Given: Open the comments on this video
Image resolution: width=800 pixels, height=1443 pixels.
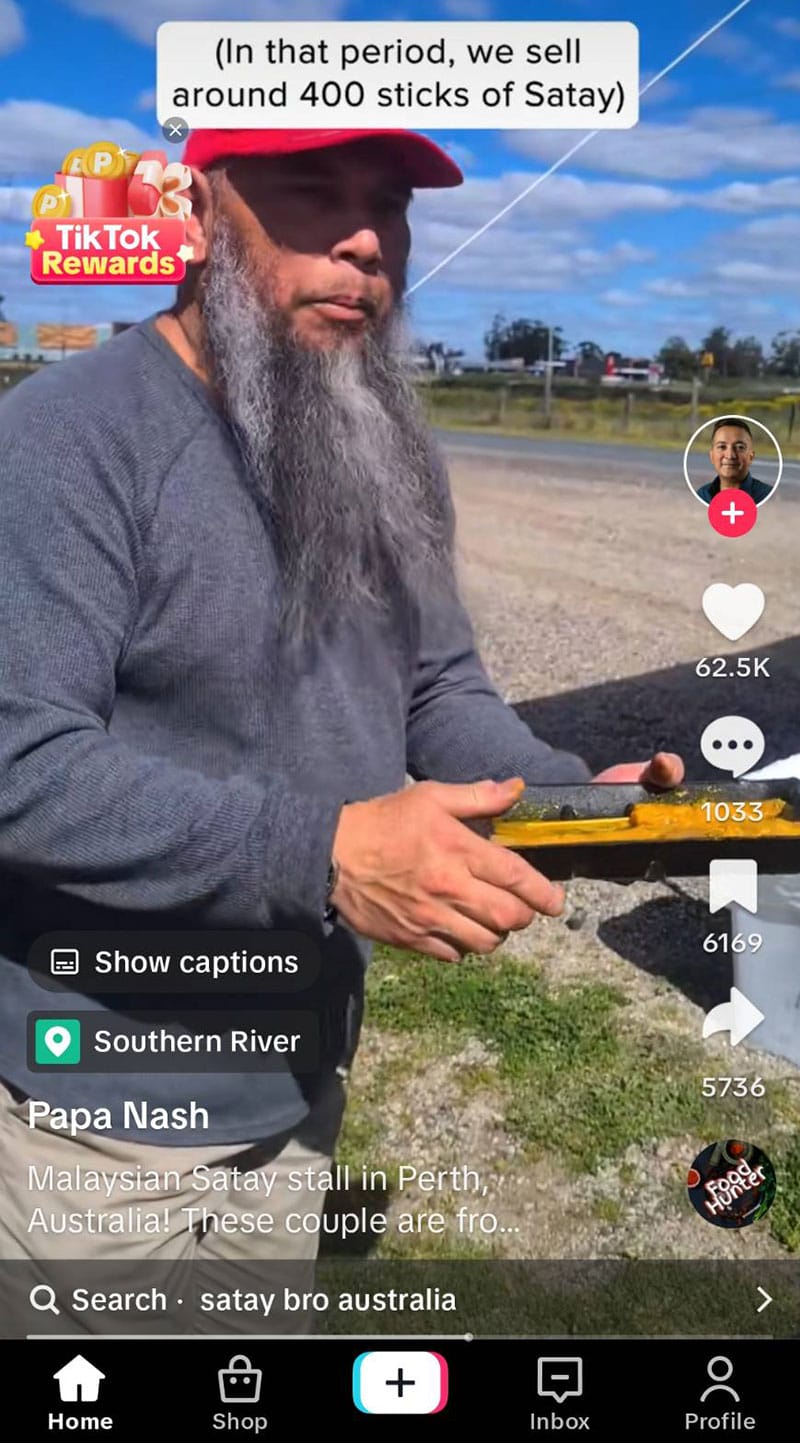Looking at the screenshot, I should pyautogui.click(x=733, y=747).
